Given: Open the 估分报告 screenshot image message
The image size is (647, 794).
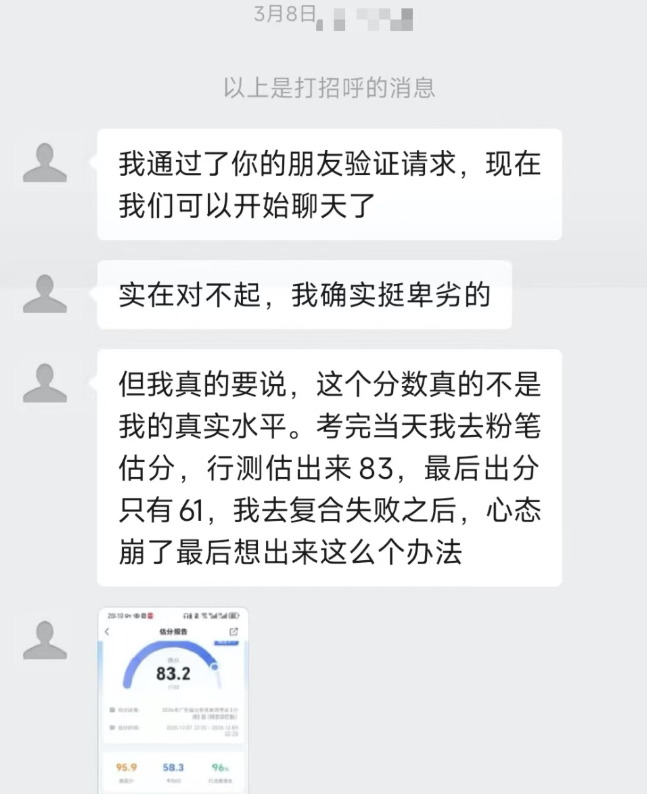Looking at the screenshot, I should [172, 699].
